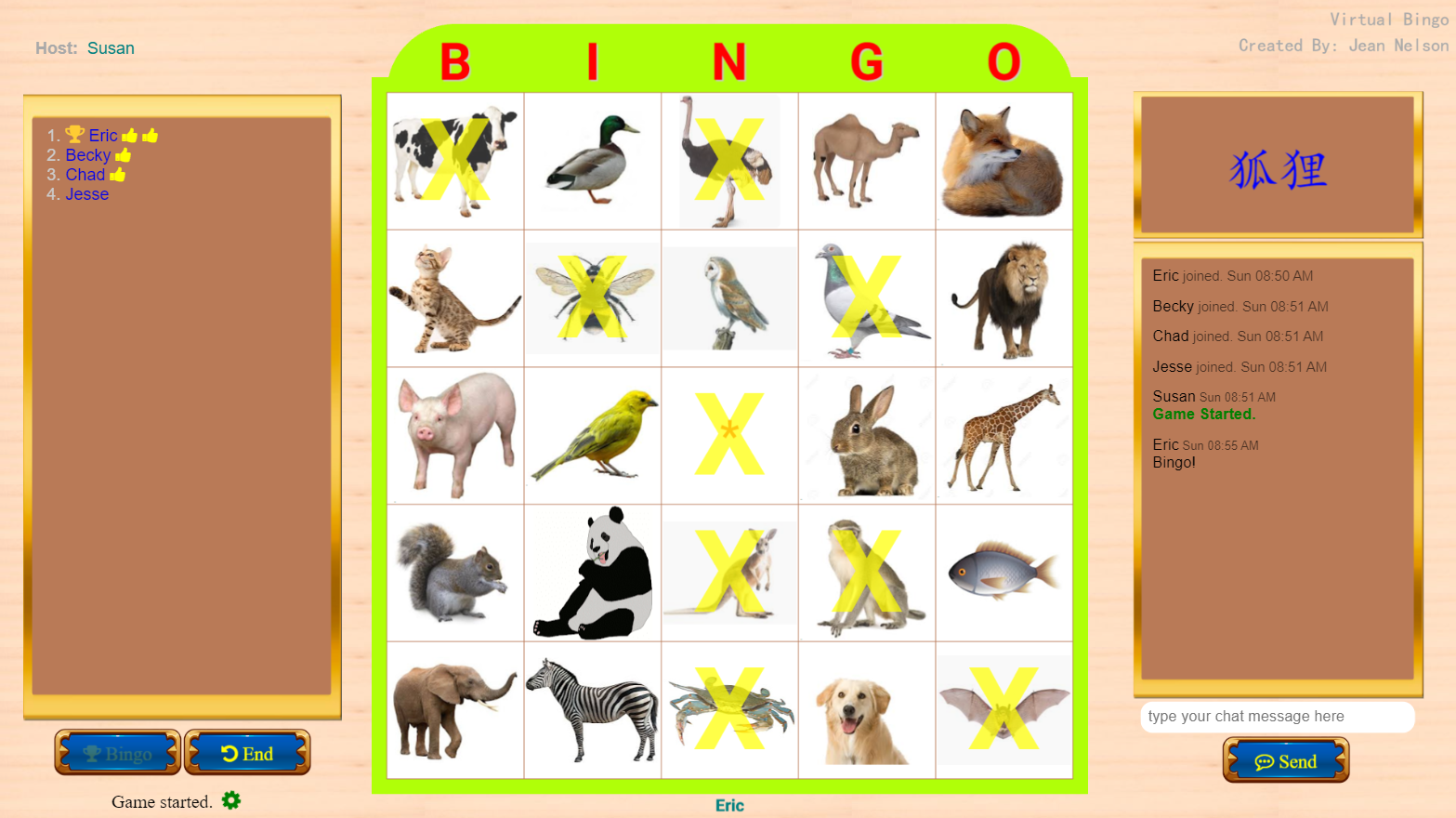Select the rabbit tile
The image size is (1456, 818).
coord(866,436)
